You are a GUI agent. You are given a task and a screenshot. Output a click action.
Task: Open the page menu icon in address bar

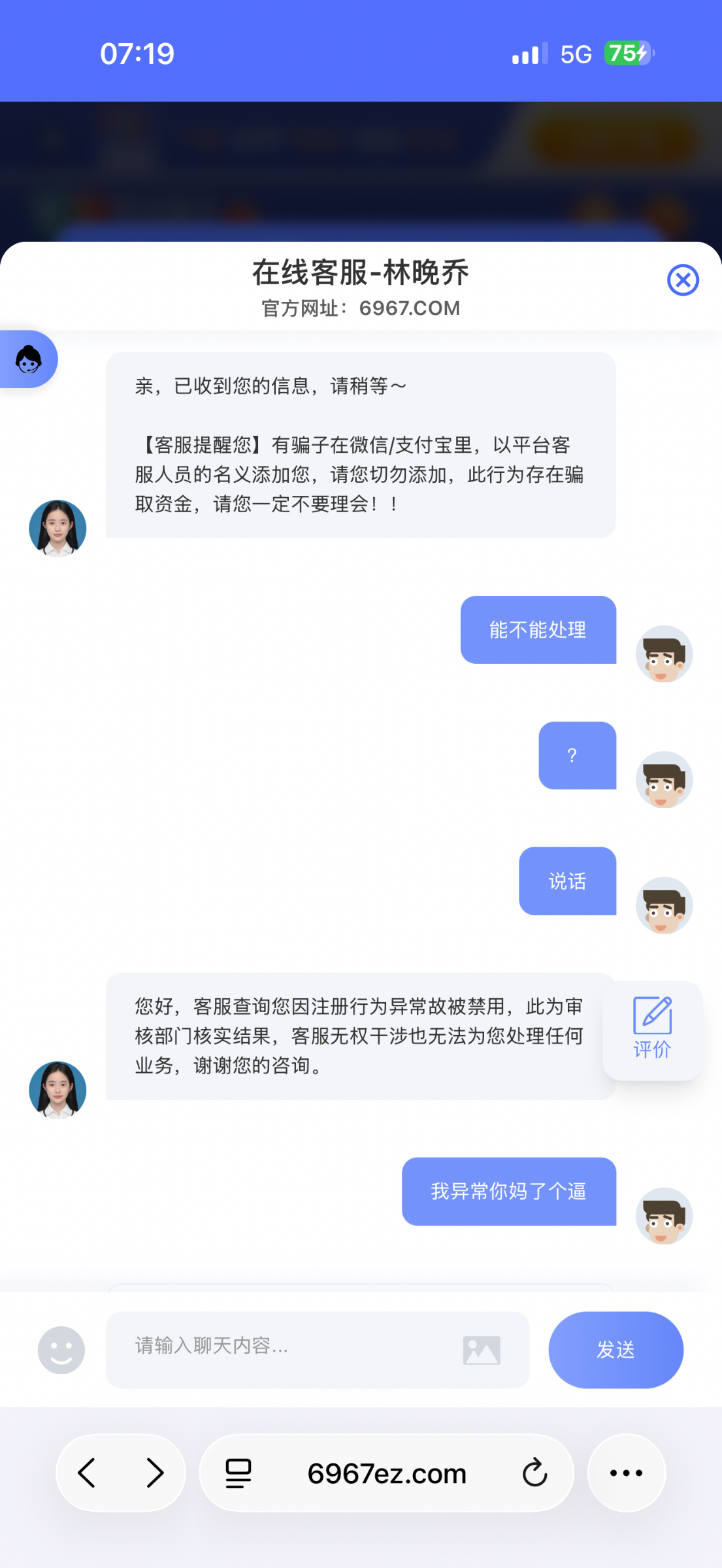(238, 1473)
